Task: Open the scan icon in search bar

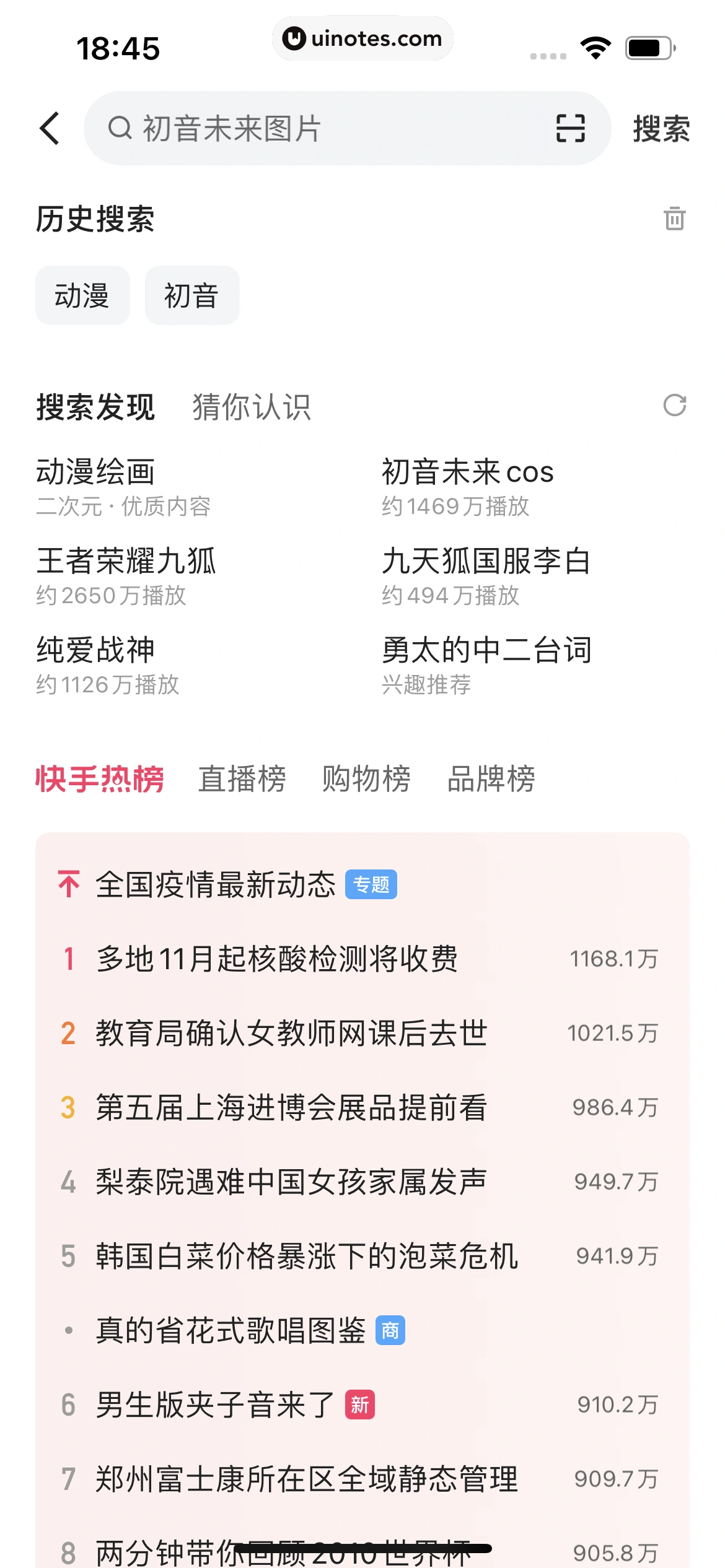Action: (x=570, y=128)
